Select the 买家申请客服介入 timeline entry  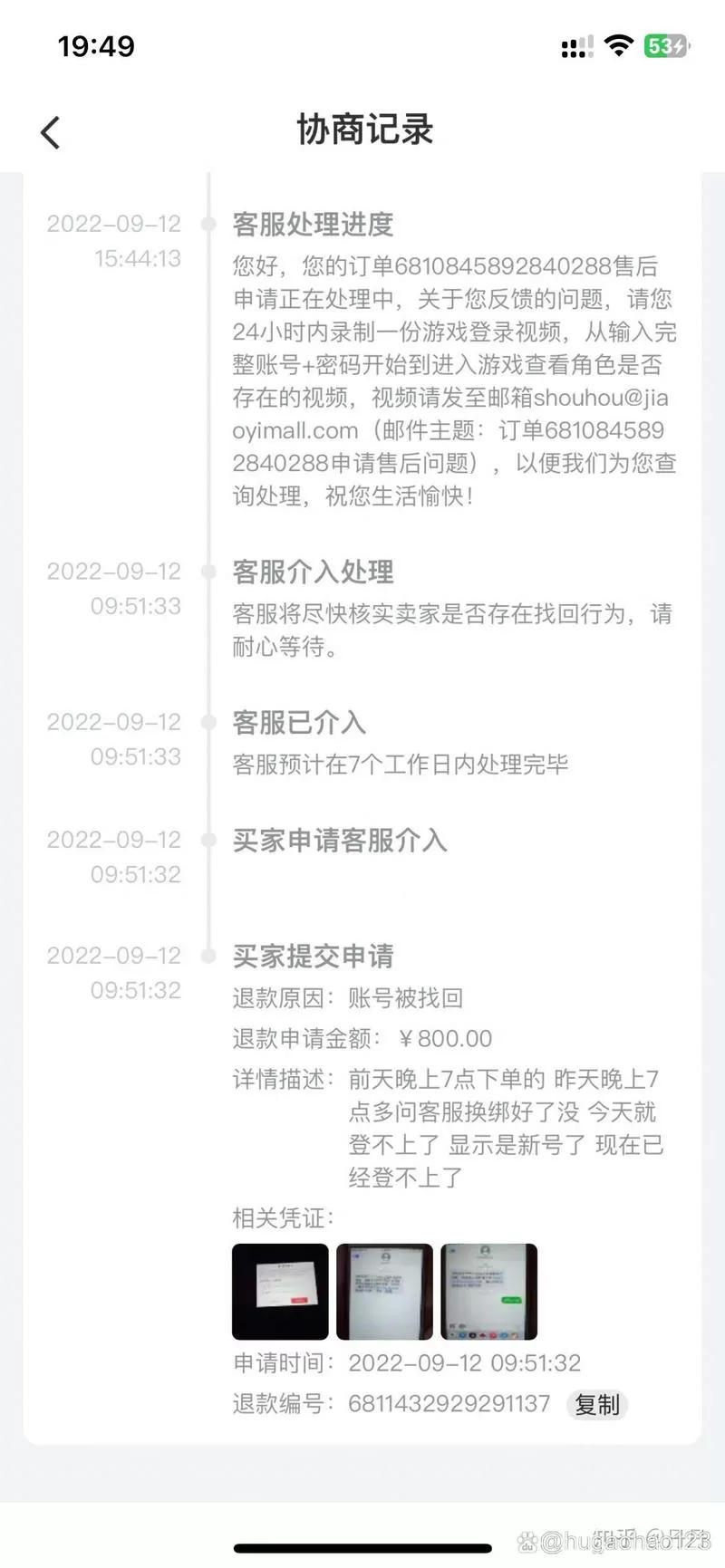click(x=340, y=841)
